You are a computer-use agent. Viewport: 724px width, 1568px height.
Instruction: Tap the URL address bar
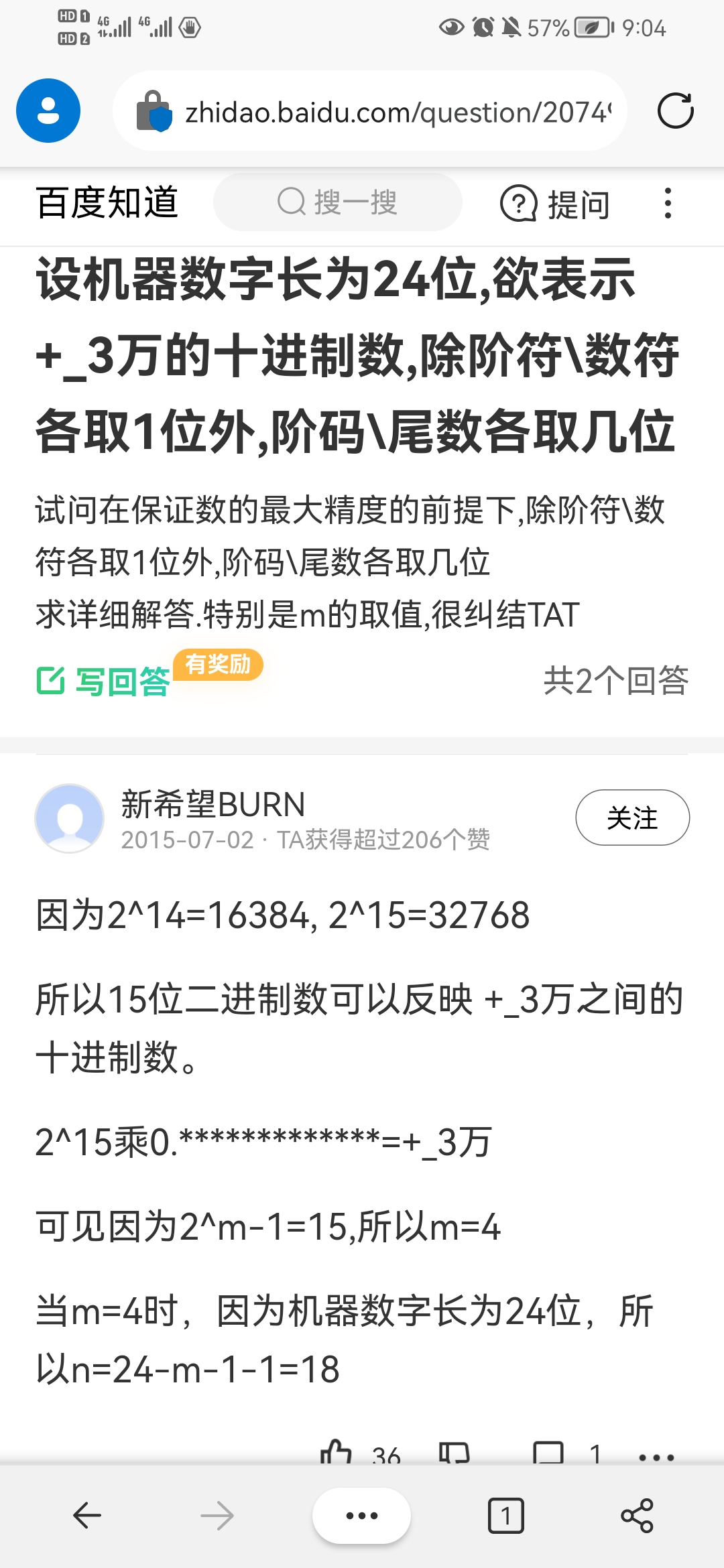tap(396, 112)
